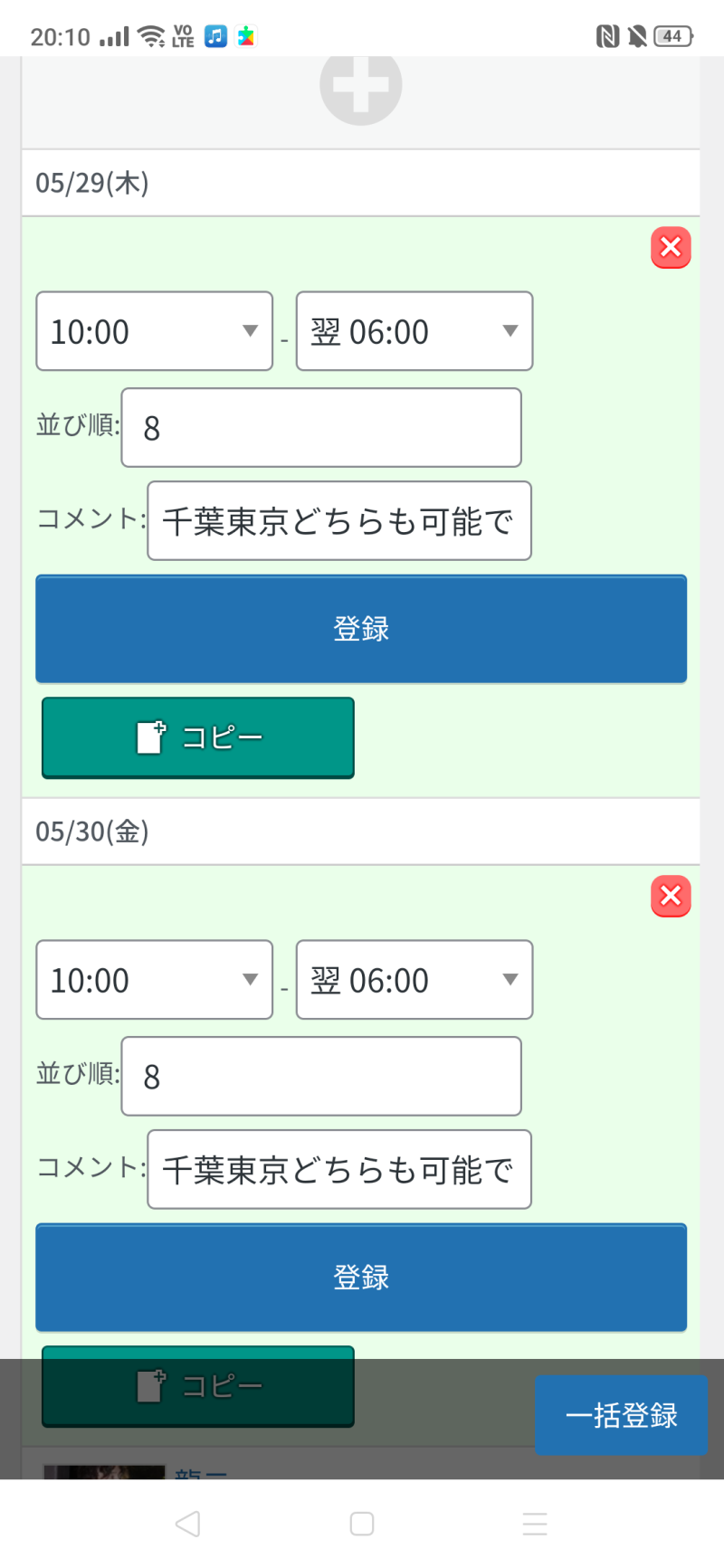
Task: Remove the 05/29(木) shift entry
Action: 671,247
